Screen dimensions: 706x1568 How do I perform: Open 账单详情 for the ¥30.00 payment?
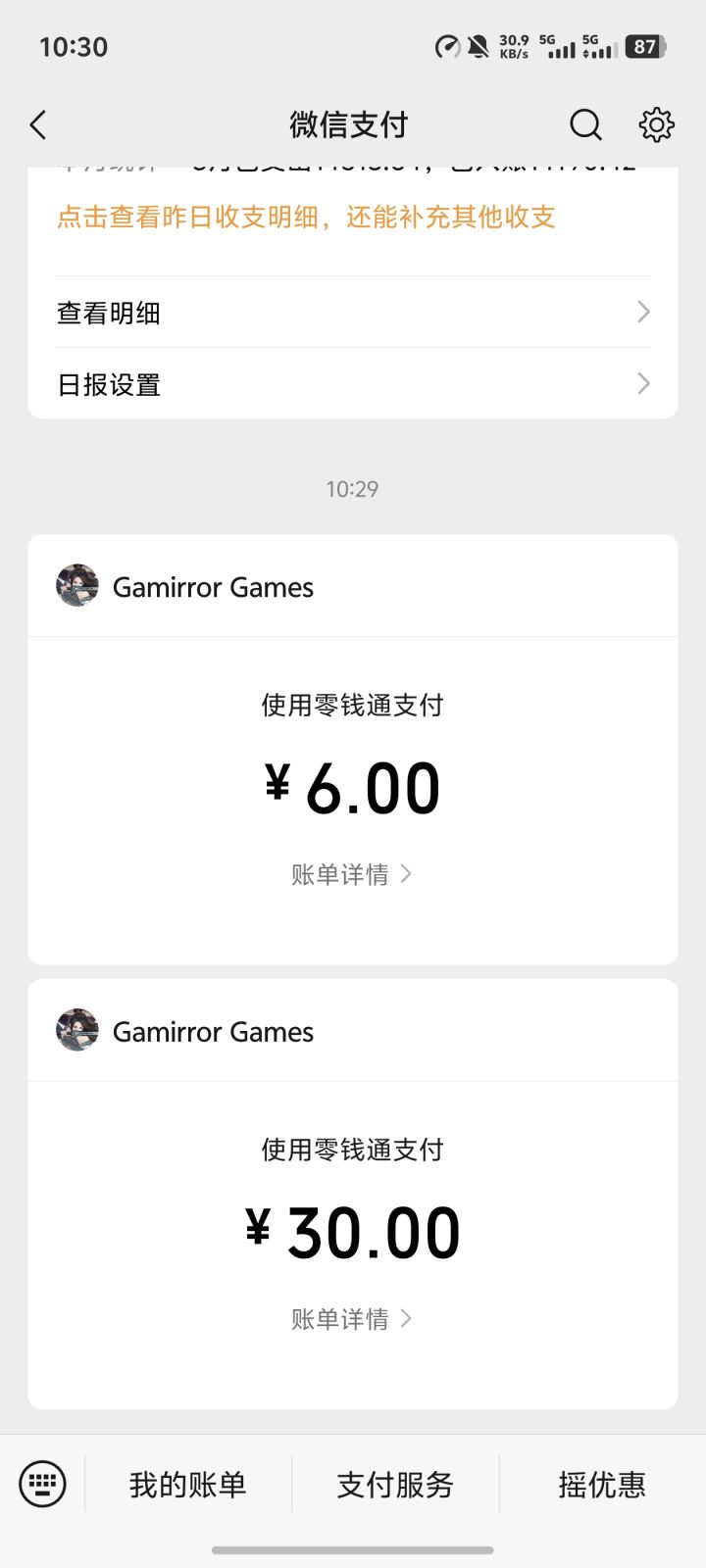click(x=353, y=1319)
